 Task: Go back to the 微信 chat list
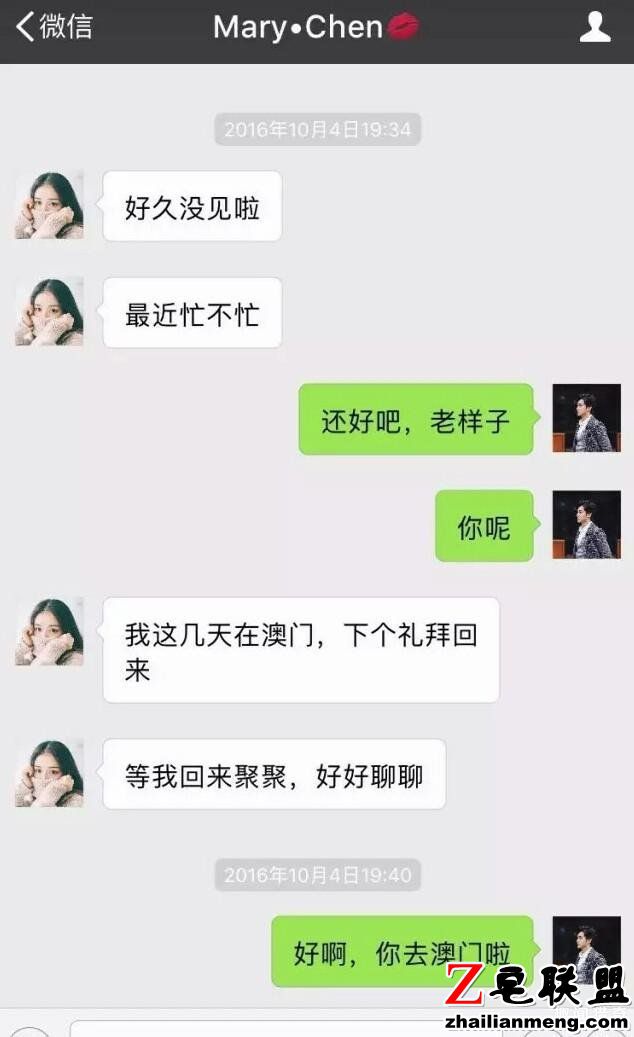[54, 27]
